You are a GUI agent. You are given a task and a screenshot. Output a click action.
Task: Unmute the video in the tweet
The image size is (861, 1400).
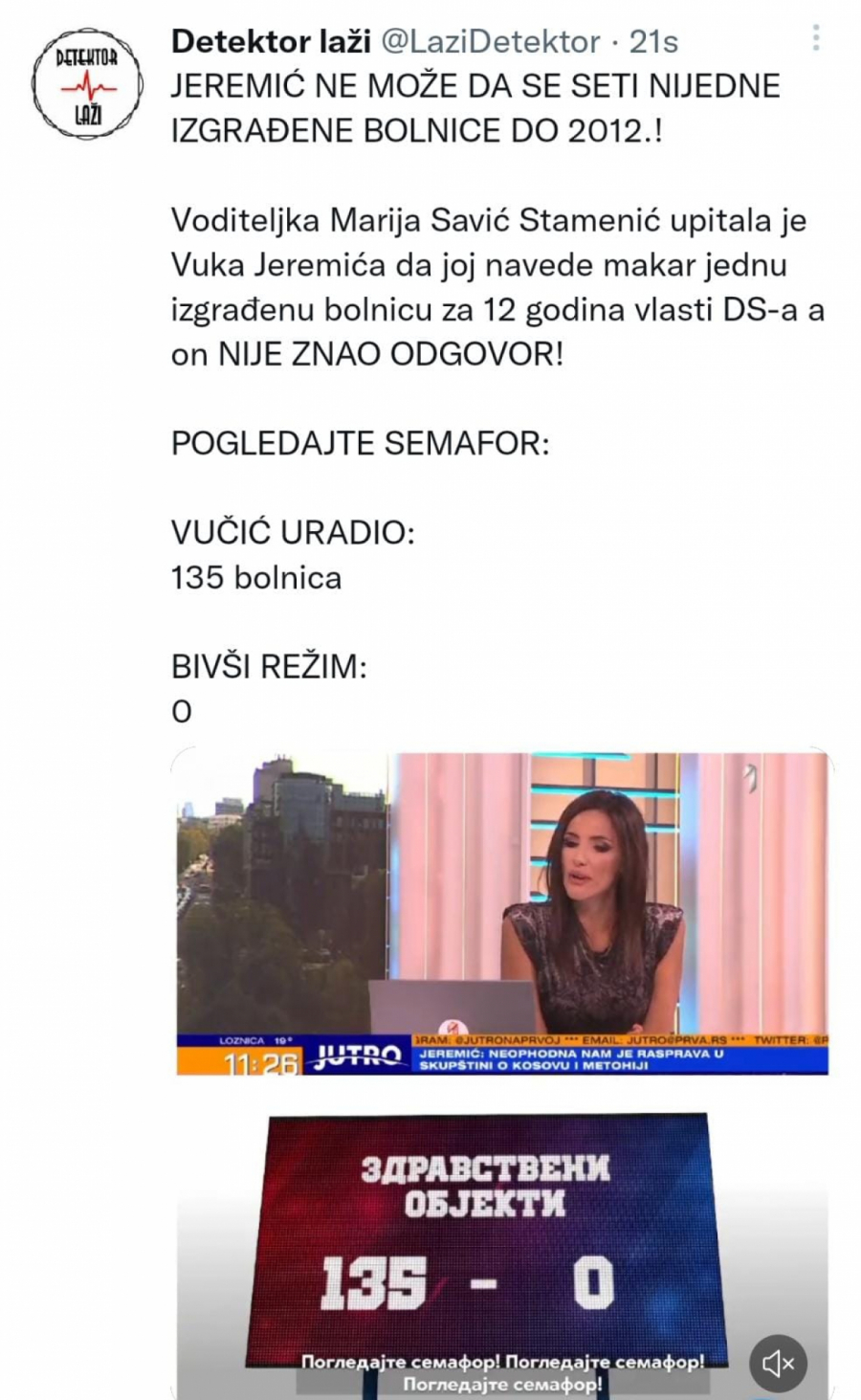777,1362
